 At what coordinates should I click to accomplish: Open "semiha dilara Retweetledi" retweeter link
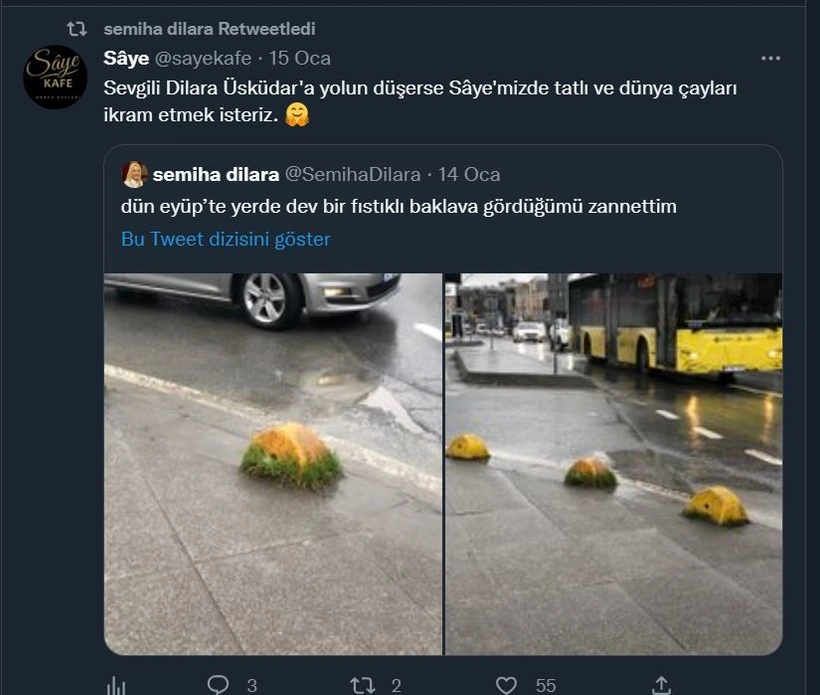click(x=209, y=29)
